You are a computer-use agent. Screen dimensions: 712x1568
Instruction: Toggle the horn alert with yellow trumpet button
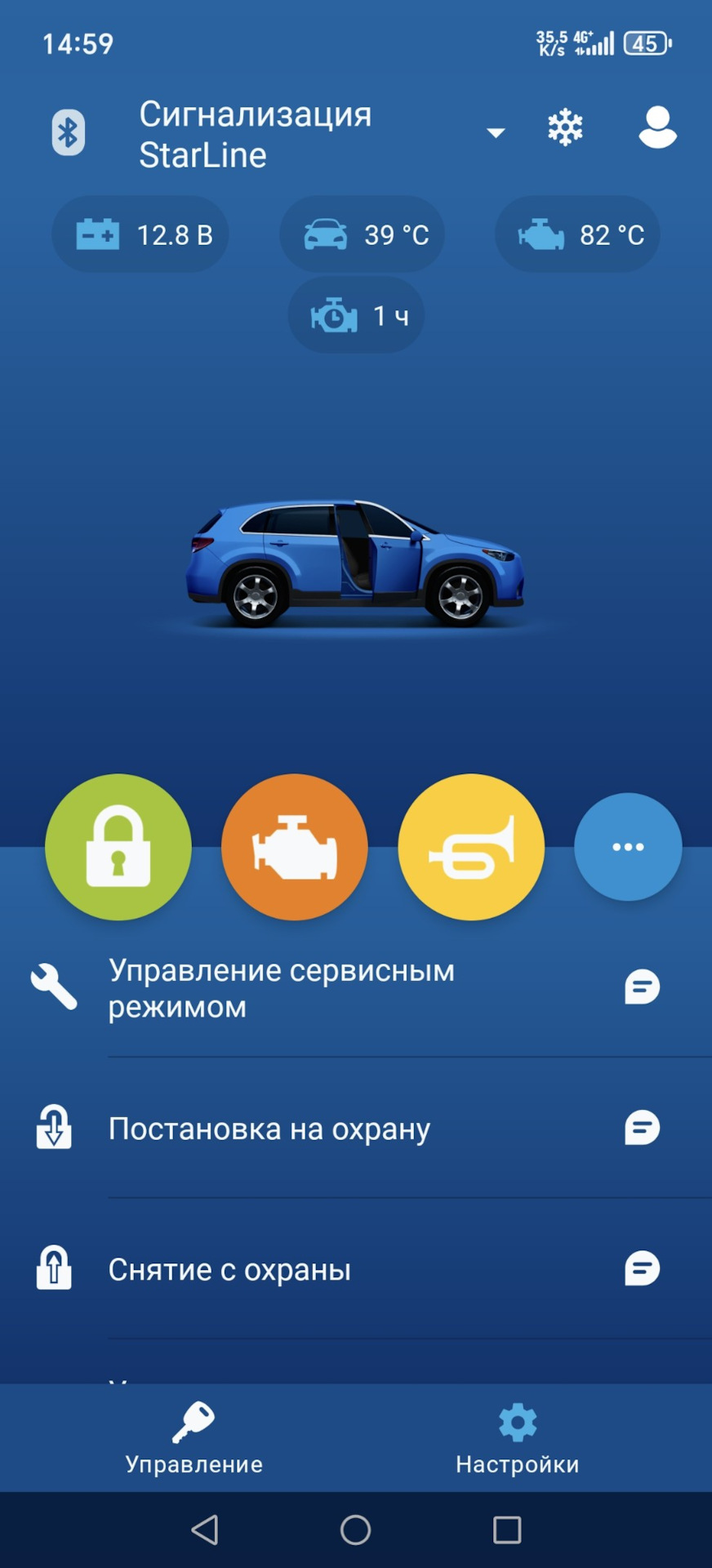click(471, 847)
